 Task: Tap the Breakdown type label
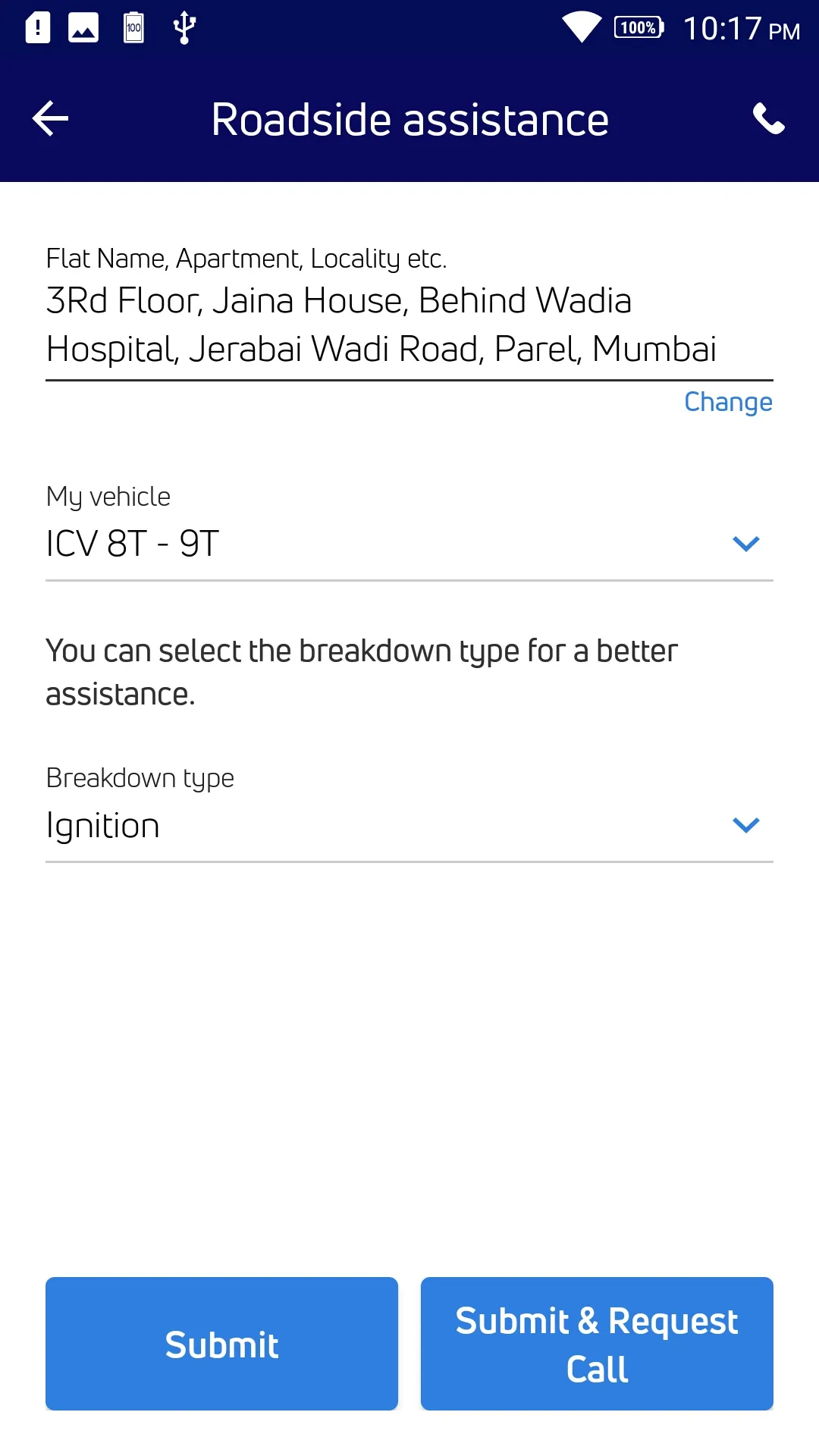140,777
